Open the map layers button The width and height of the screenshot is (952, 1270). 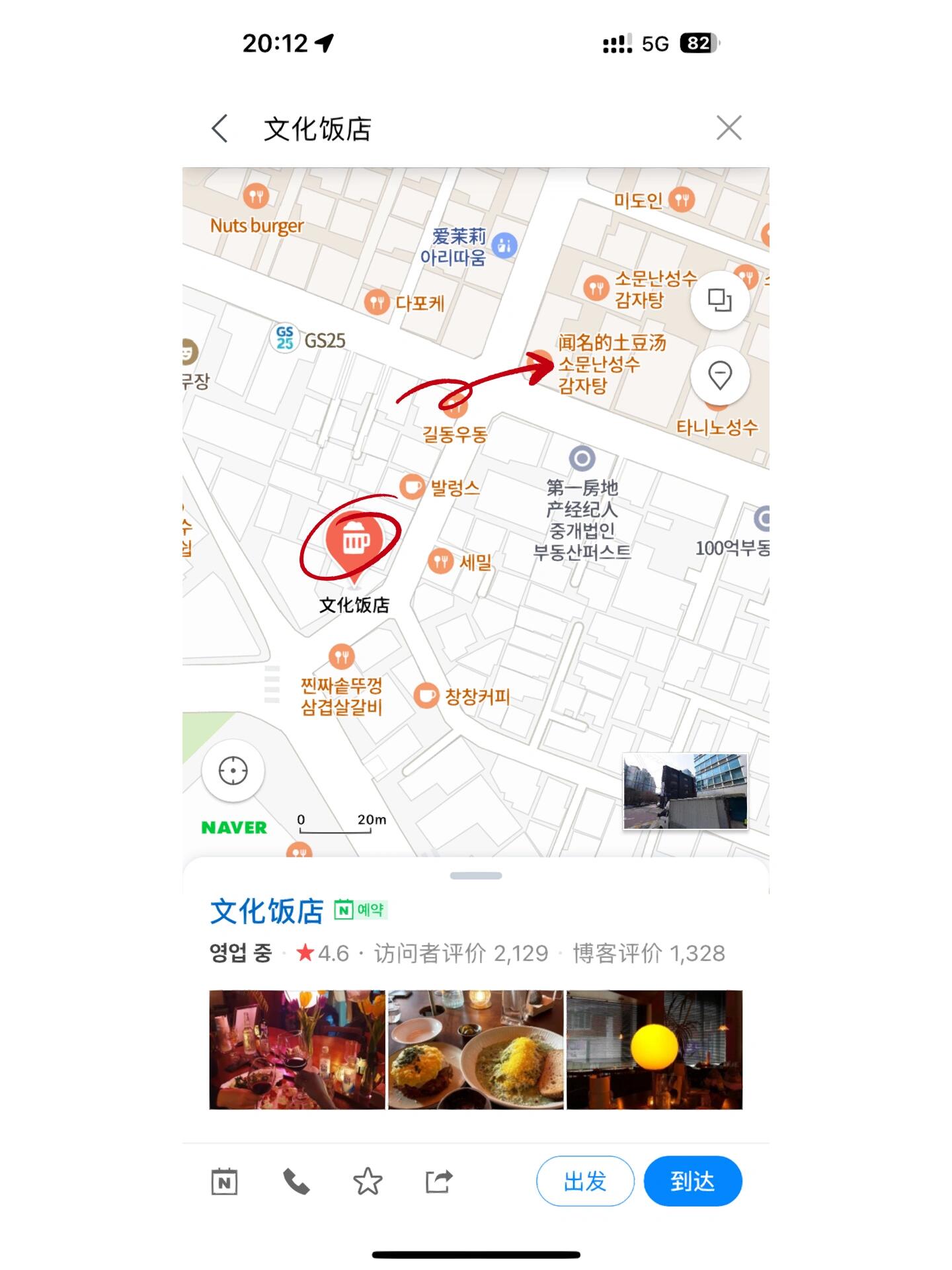click(719, 300)
